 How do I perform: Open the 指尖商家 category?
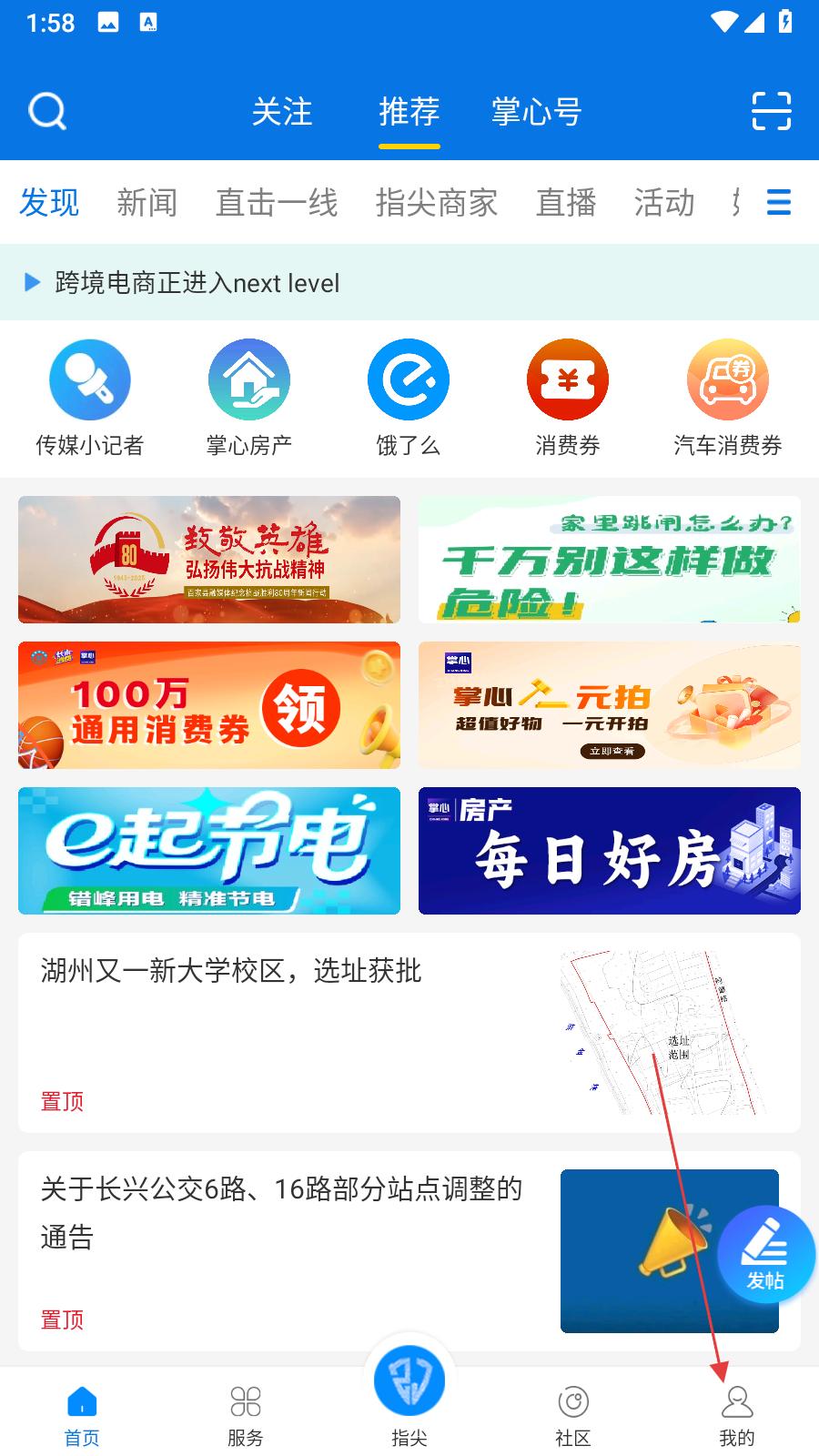[437, 202]
